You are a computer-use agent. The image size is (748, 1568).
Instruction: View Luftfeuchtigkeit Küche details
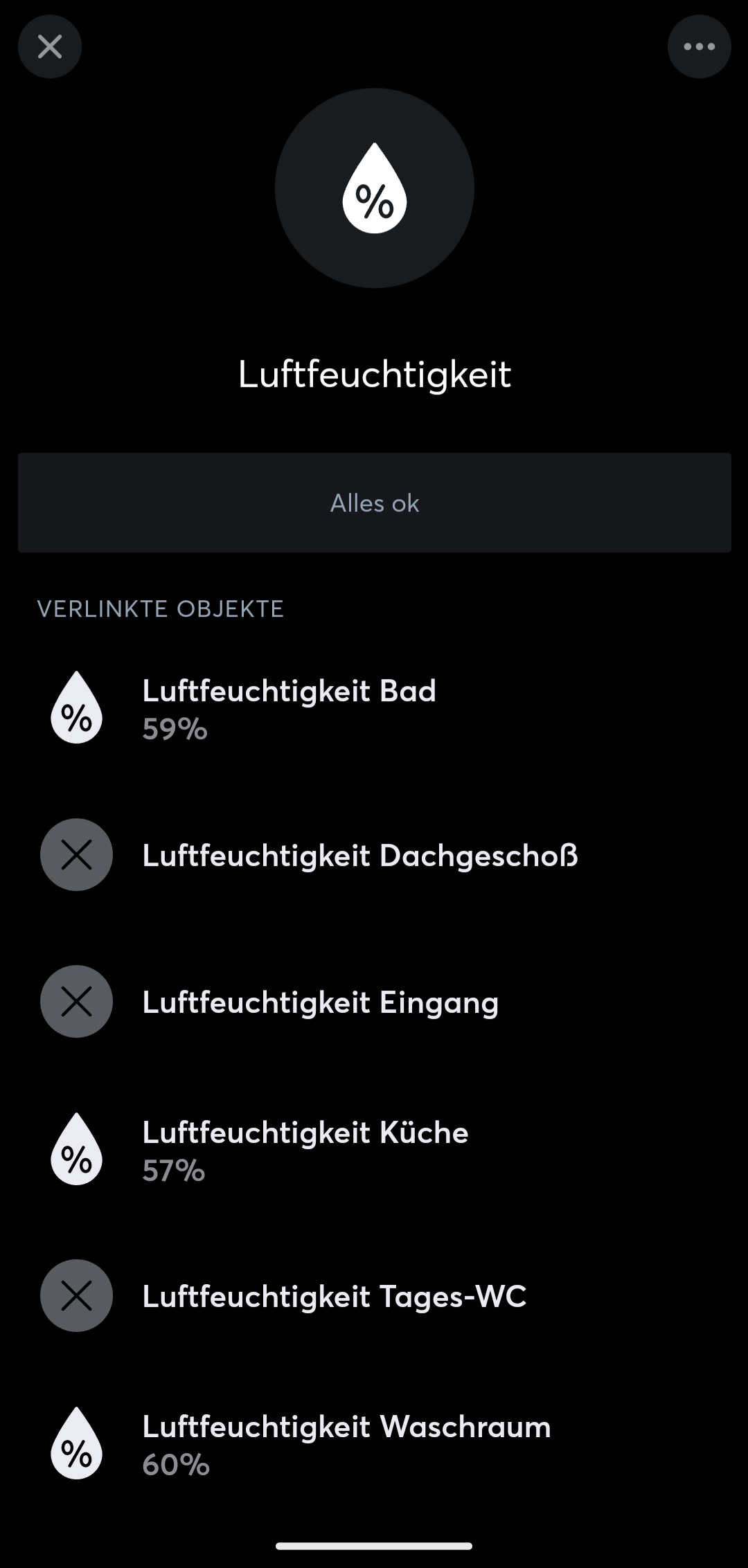coord(305,1149)
